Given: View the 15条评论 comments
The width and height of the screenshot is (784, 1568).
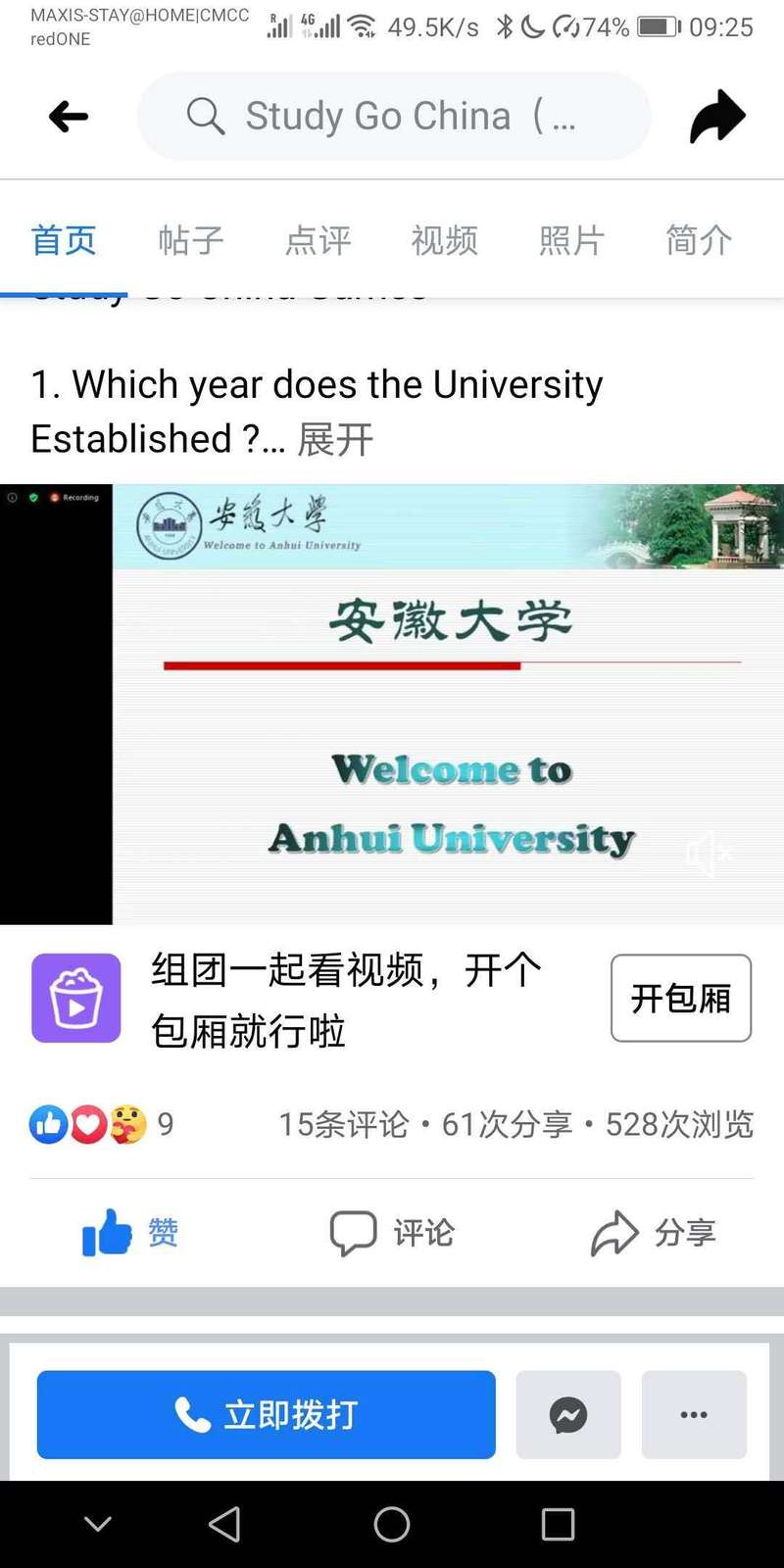Looking at the screenshot, I should [343, 1124].
